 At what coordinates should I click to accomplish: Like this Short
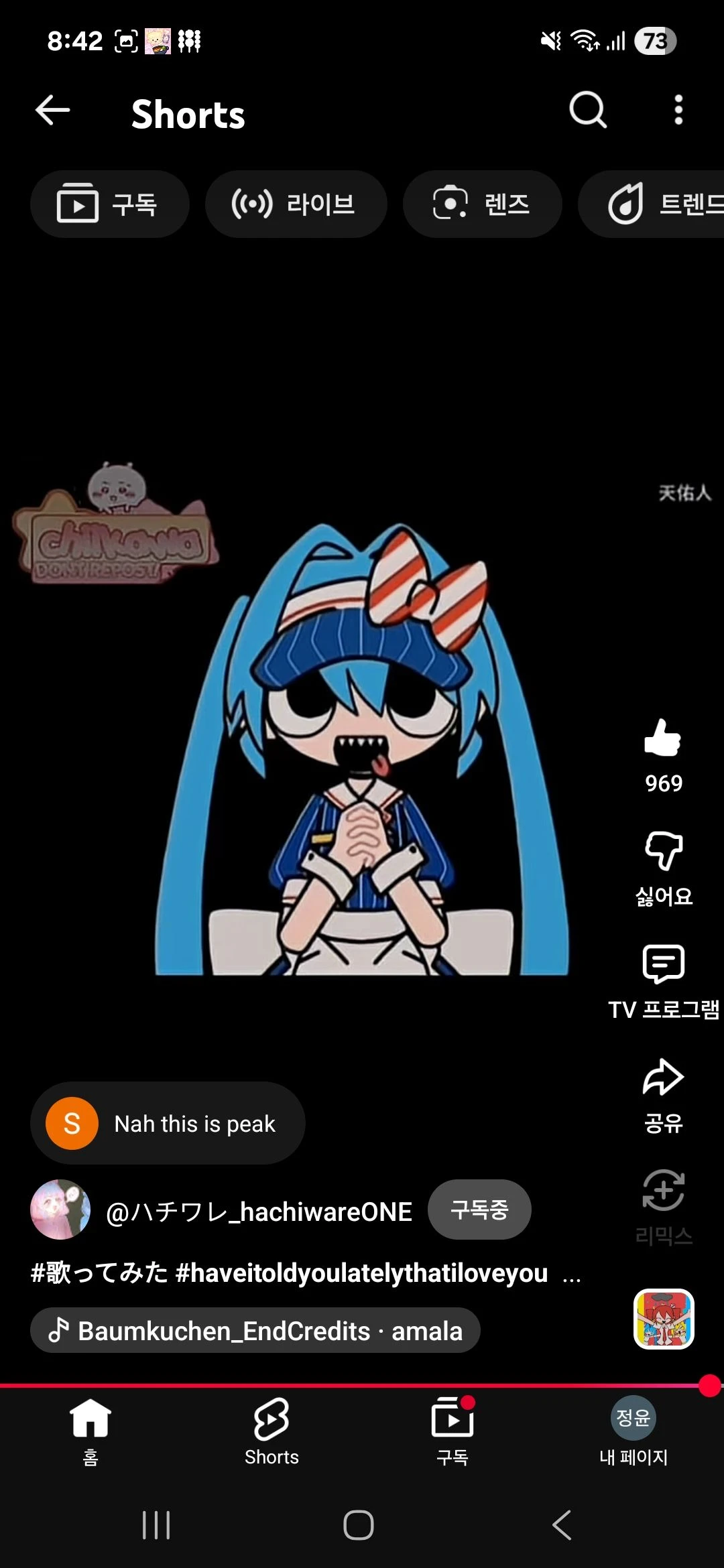(663, 738)
